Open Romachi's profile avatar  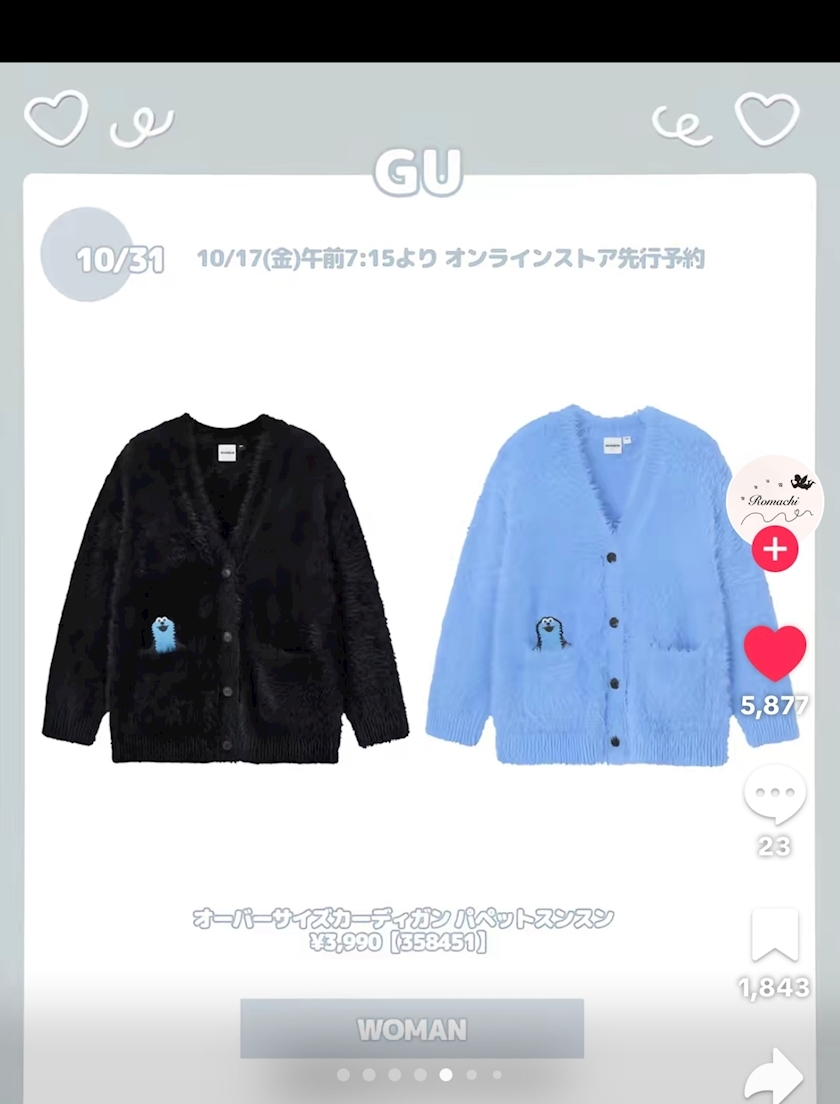point(776,497)
